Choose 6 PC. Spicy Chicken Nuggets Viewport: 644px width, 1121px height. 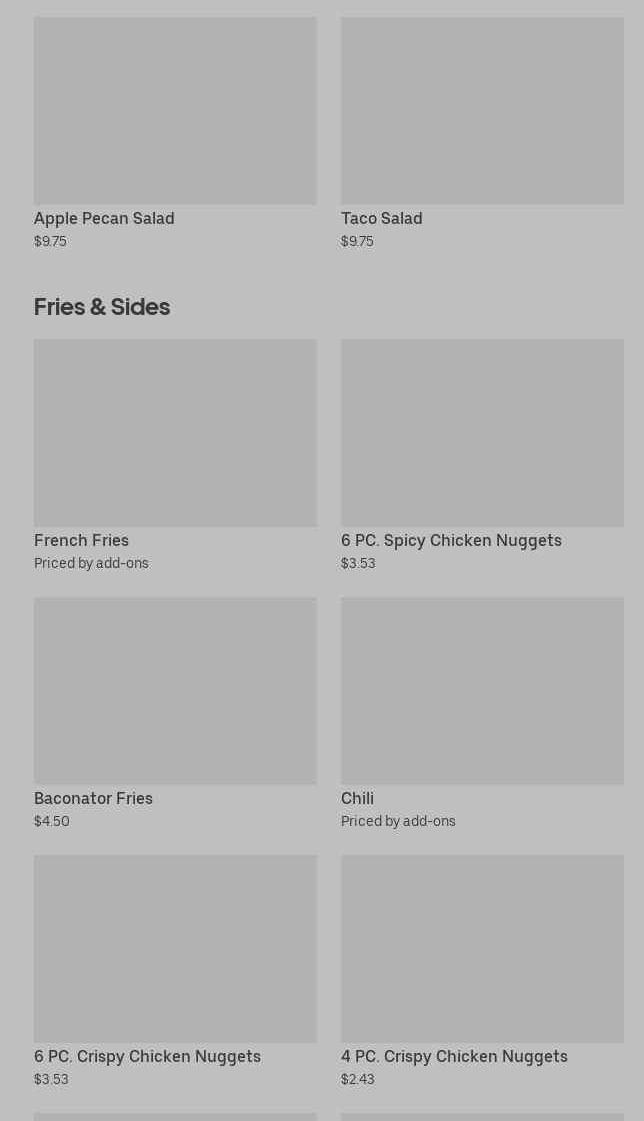tap(482, 455)
